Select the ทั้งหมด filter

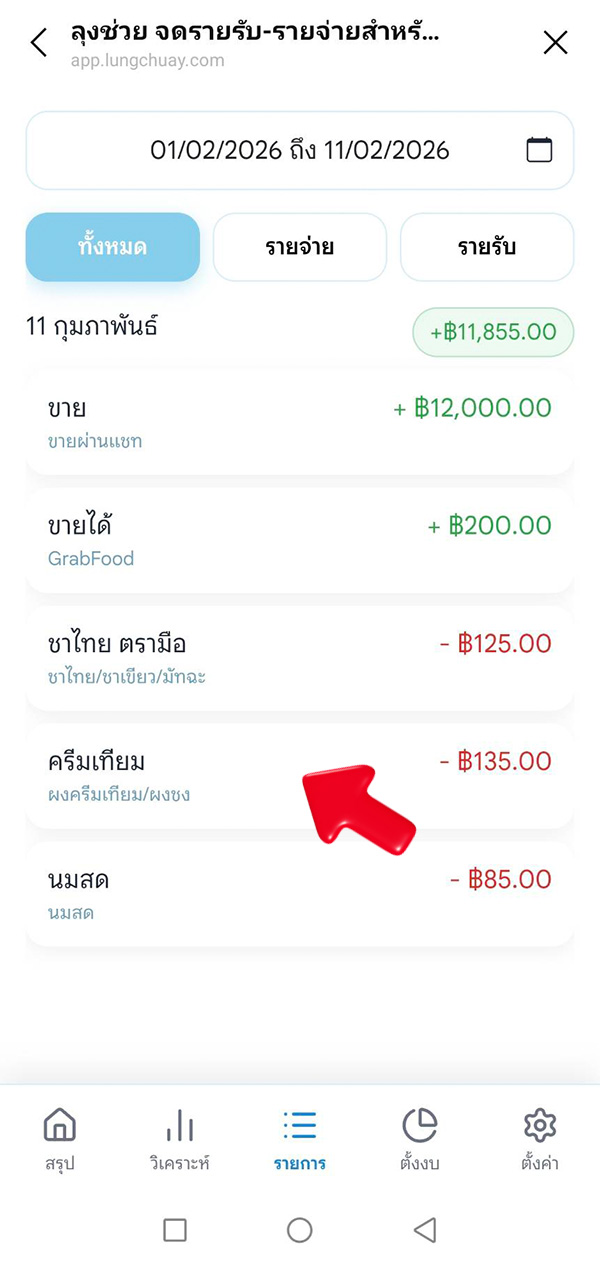coord(113,247)
